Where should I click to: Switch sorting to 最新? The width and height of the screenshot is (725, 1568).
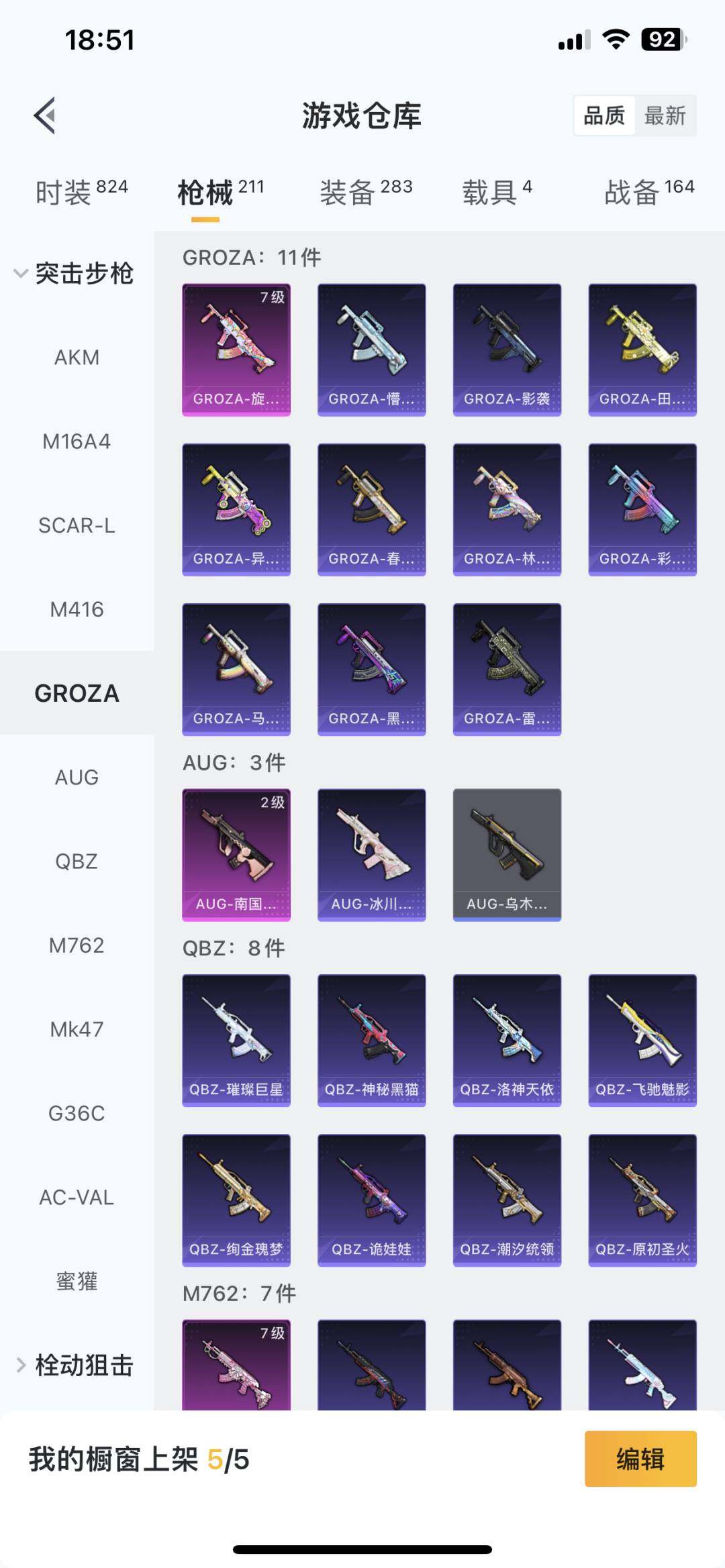pyautogui.click(x=665, y=116)
